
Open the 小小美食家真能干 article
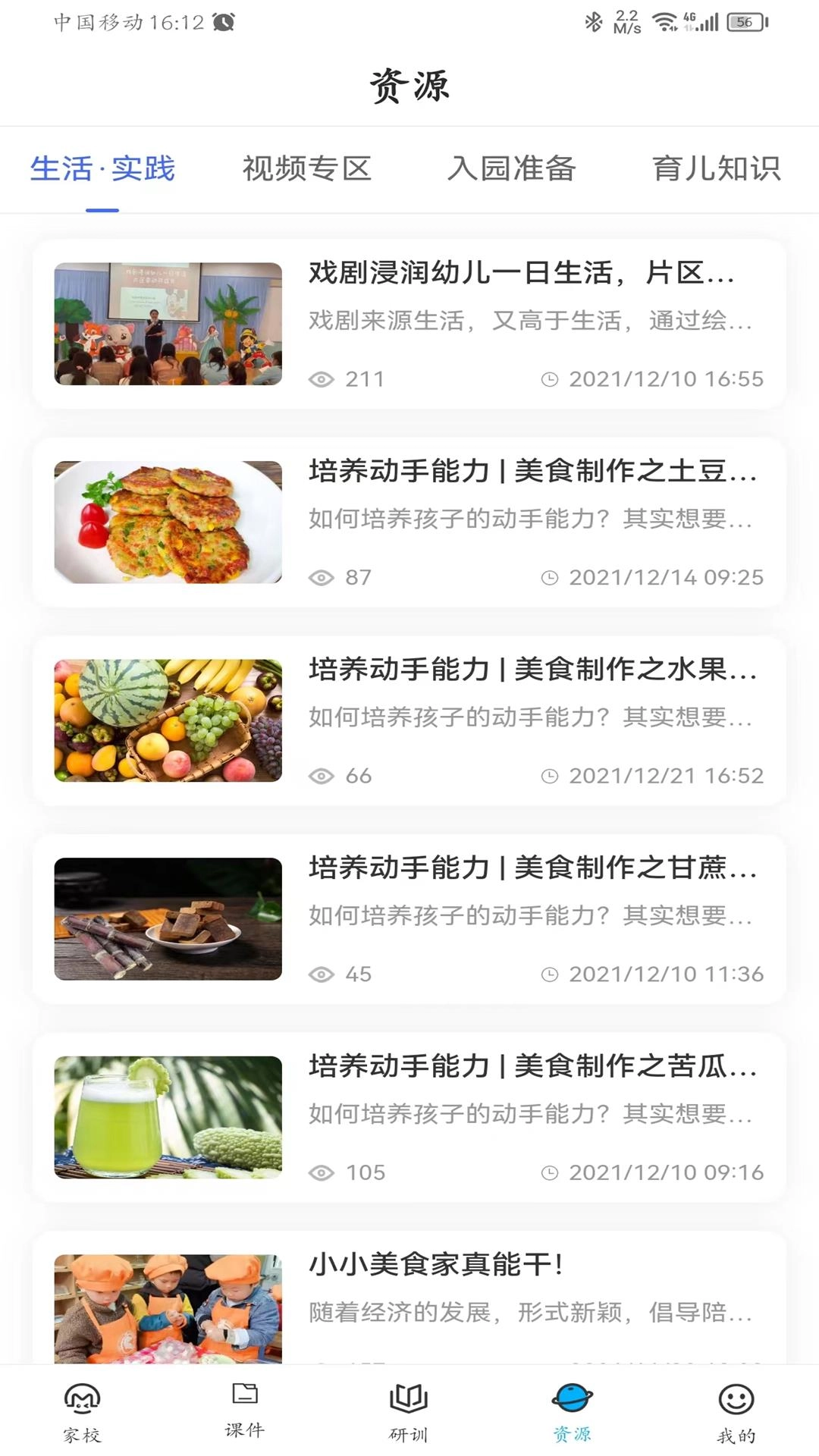click(409, 1297)
